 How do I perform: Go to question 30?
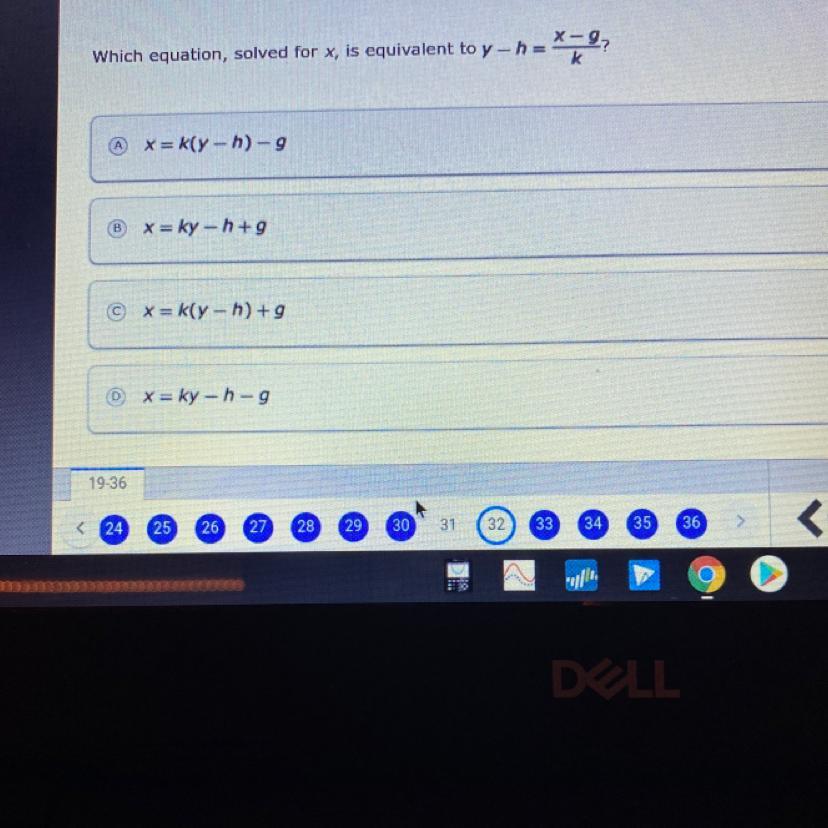coord(401,525)
